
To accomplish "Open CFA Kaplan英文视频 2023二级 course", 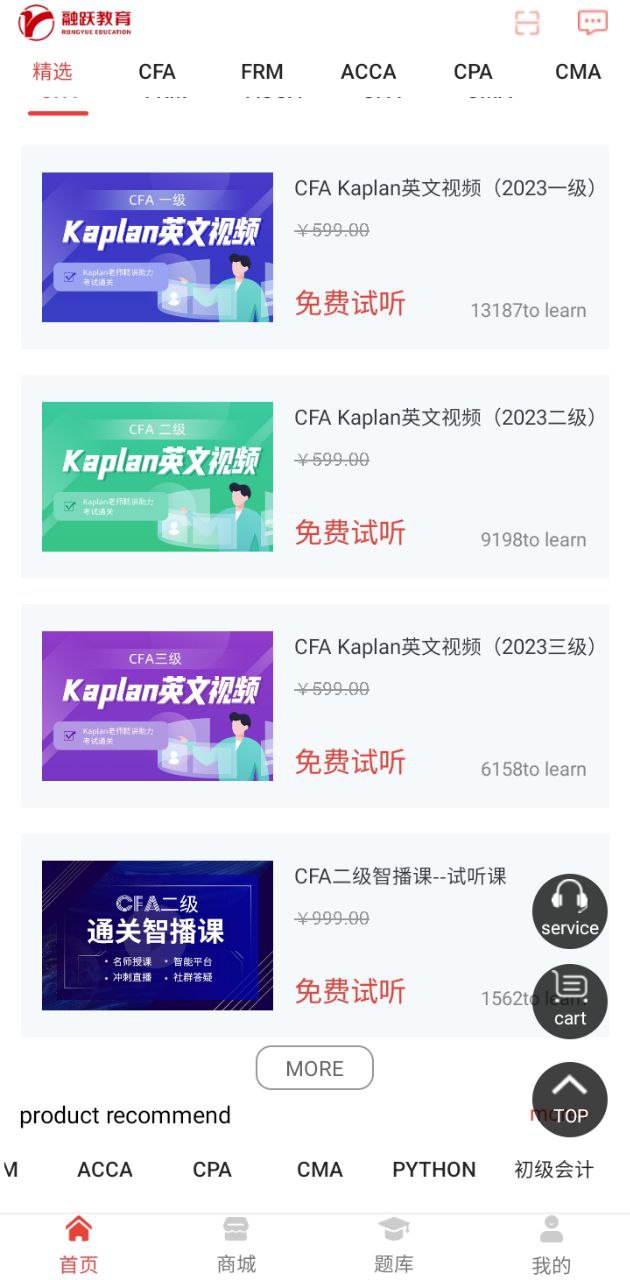I will pyautogui.click(x=315, y=477).
